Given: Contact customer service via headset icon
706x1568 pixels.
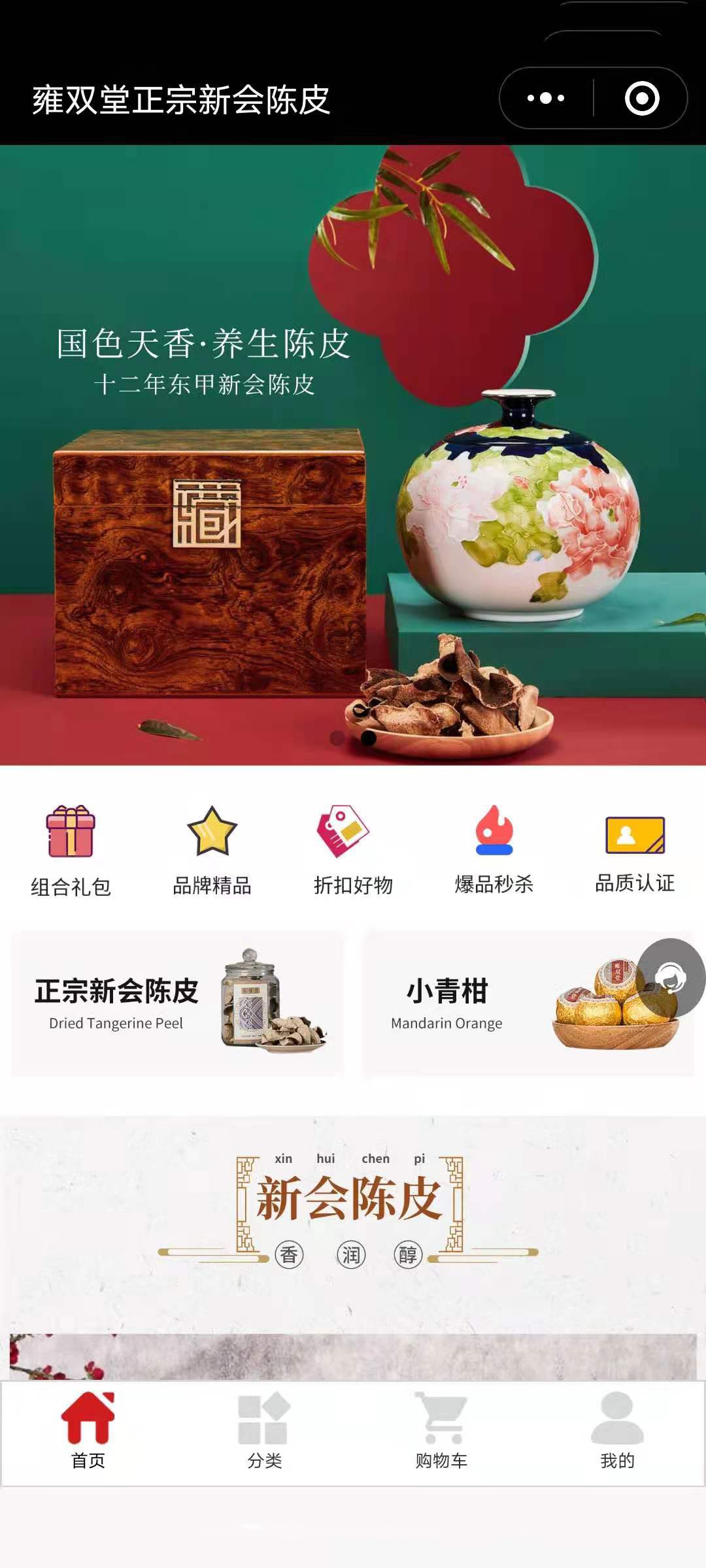Looking at the screenshot, I should [x=671, y=978].
